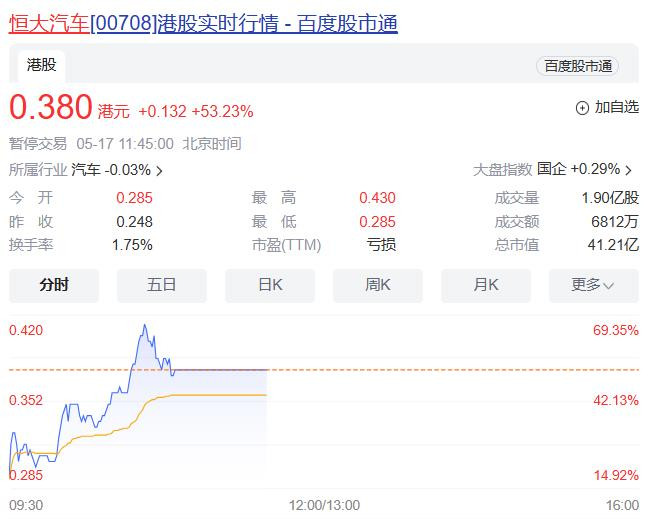Add stock via 加自选

(607, 107)
